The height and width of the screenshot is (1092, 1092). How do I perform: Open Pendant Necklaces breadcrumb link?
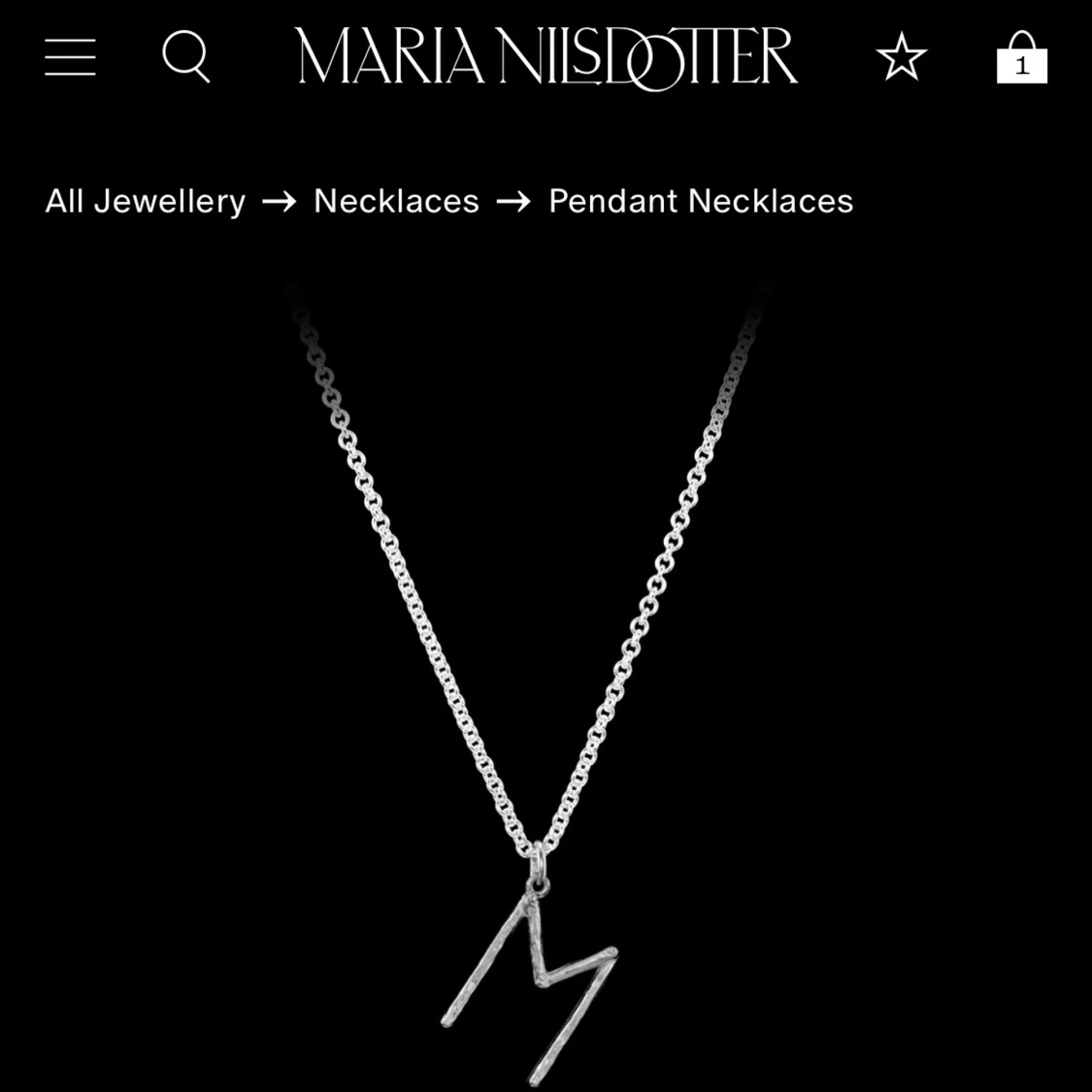click(x=701, y=201)
